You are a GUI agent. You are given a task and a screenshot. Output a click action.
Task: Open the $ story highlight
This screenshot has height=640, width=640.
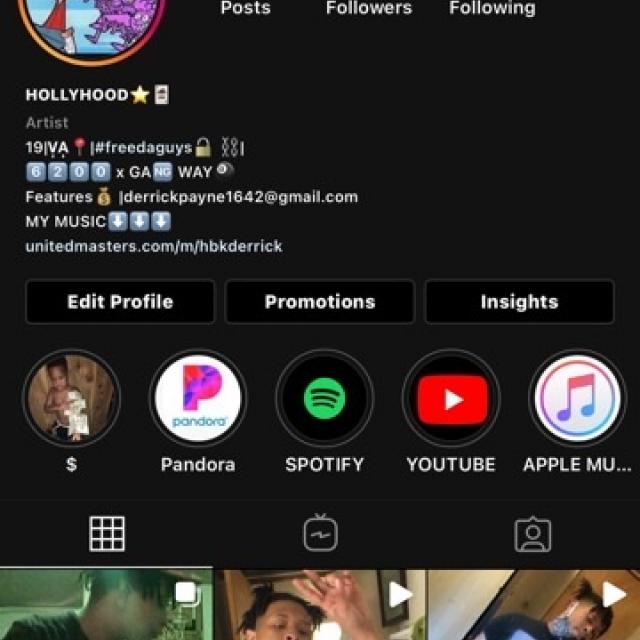pos(71,399)
